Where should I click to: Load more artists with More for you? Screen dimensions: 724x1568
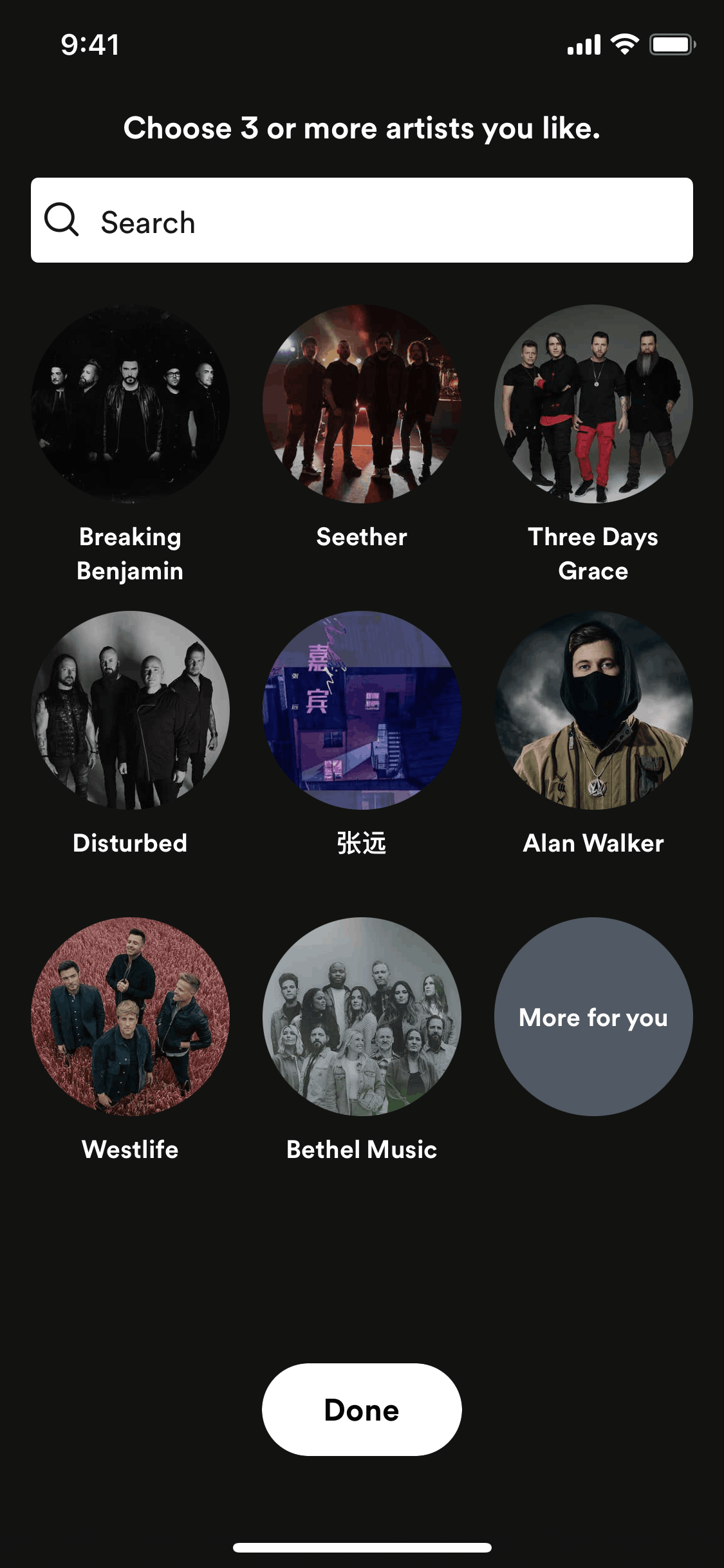pos(593,1016)
